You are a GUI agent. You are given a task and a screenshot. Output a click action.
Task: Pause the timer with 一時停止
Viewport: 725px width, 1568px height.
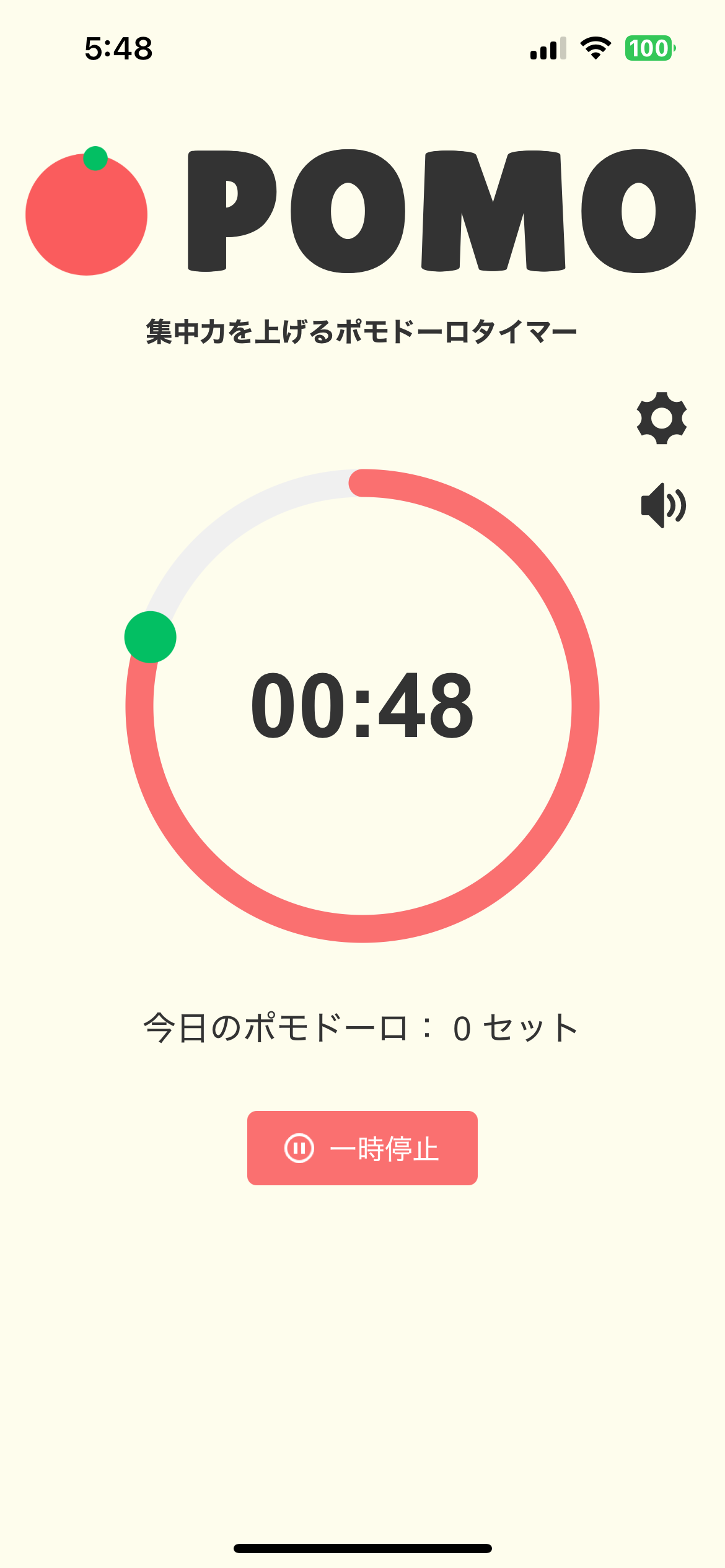coord(362,1148)
